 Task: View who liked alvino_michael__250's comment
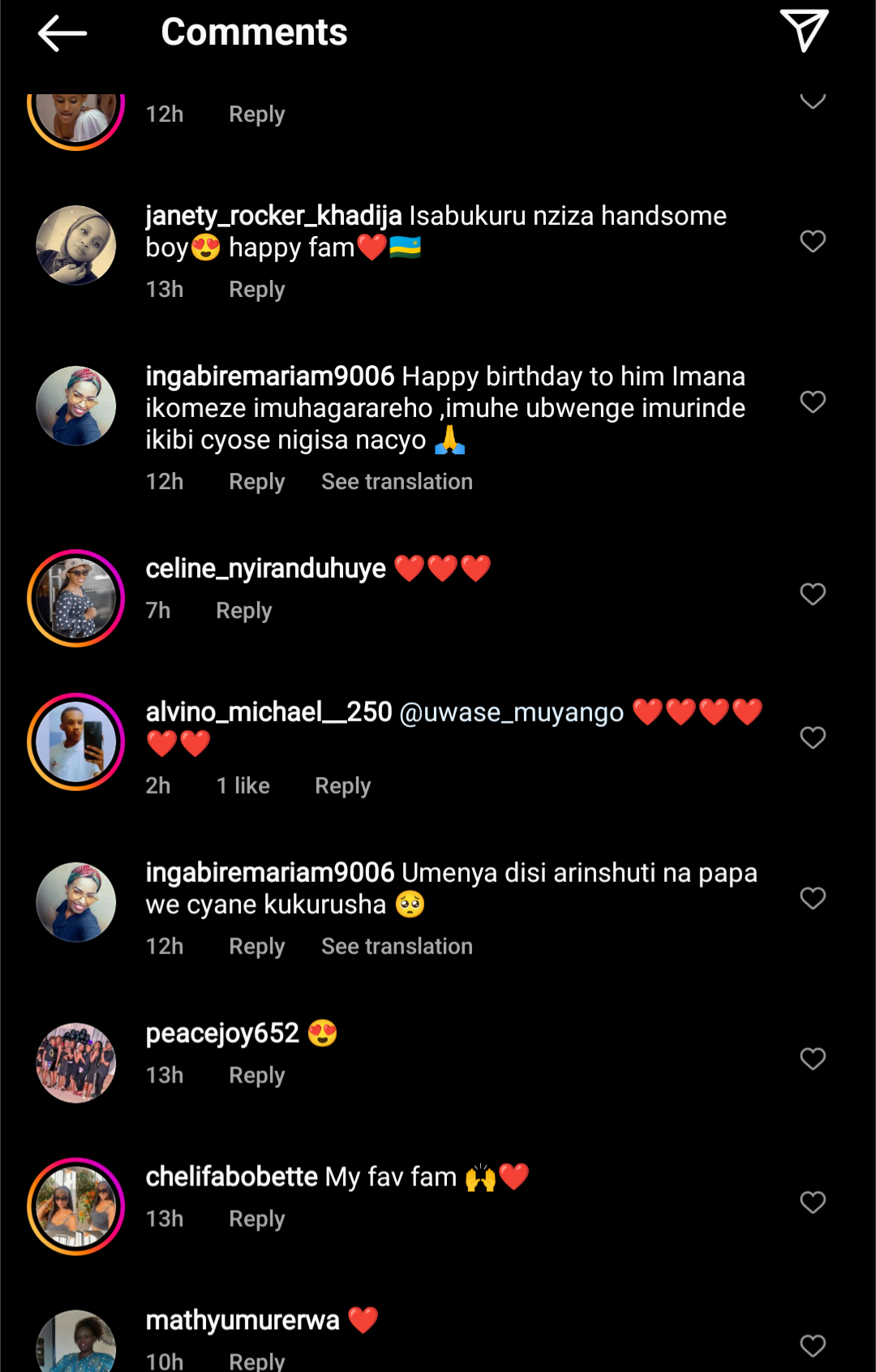(x=243, y=786)
